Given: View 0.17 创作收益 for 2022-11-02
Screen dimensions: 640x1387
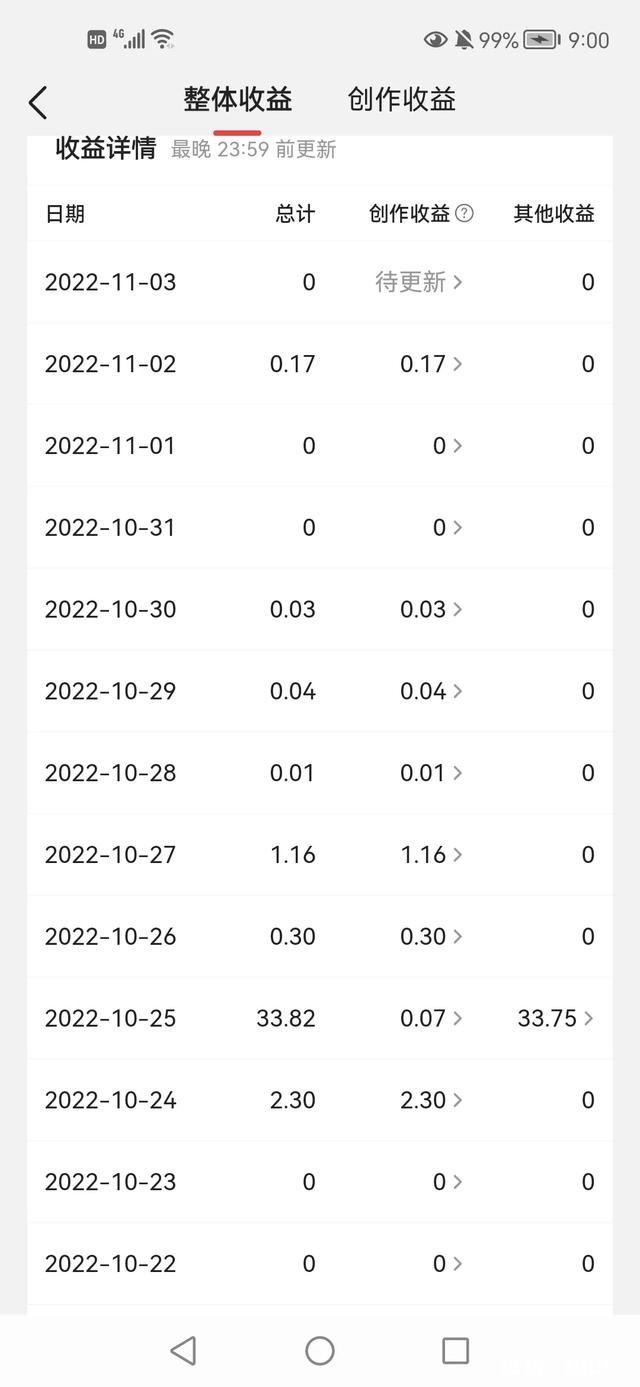Looking at the screenshot, I should (x=430, y=364).
